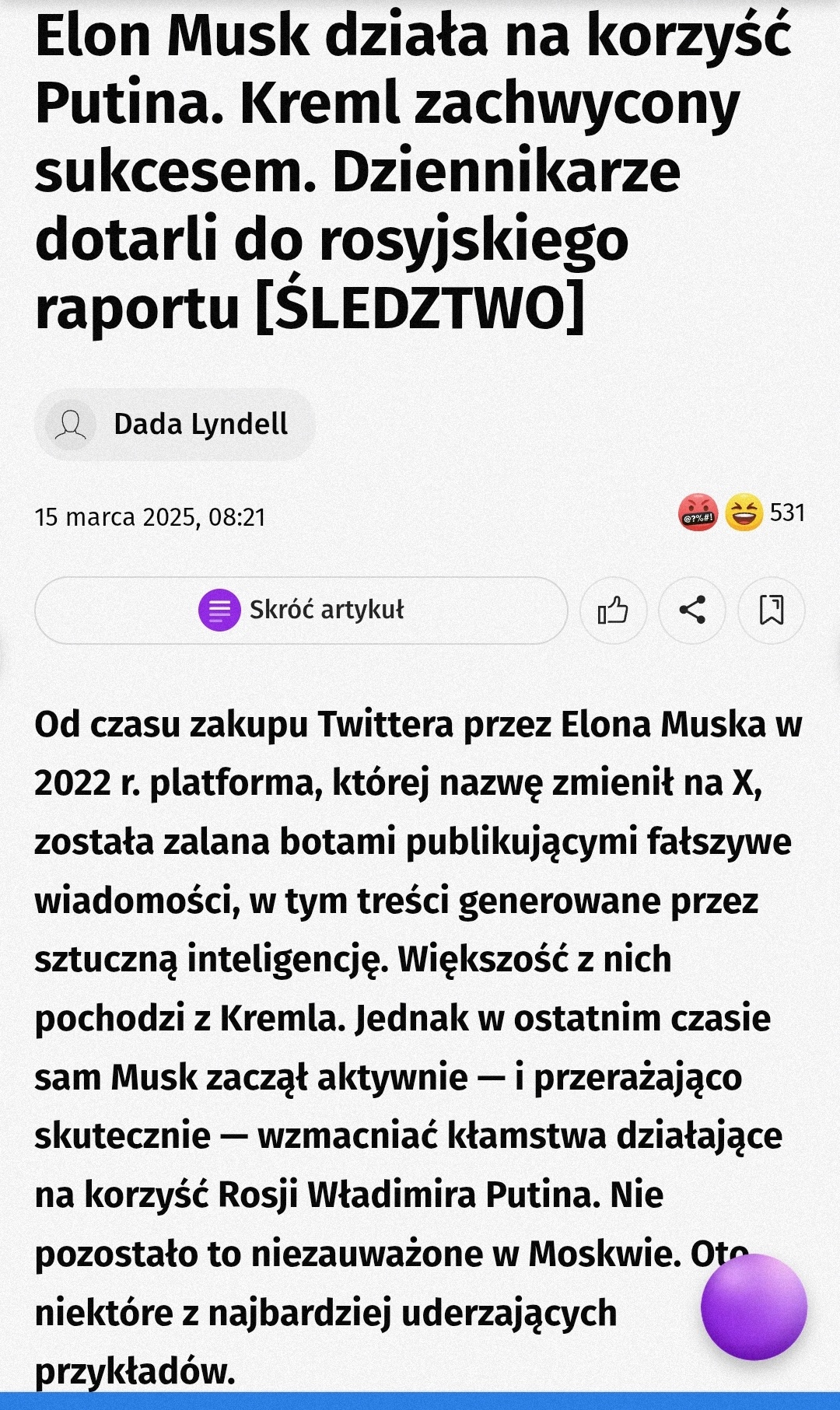Open author Dada Lyndell's profile
This screenshot has width=840, height=1410.
pyautogui.click(x=175, y=425)
